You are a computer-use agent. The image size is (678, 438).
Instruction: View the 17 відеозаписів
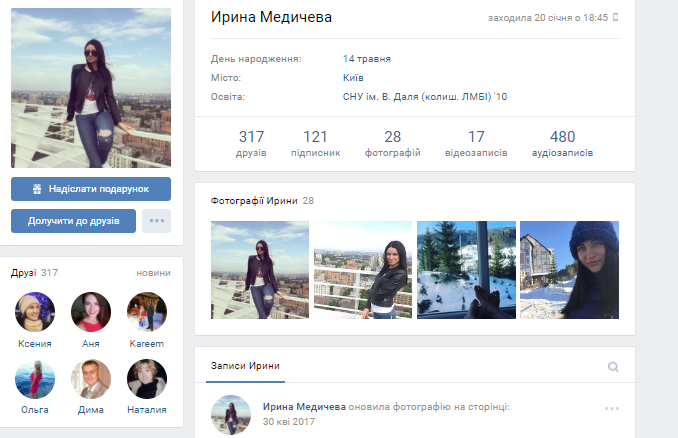(x=476, y=144)
